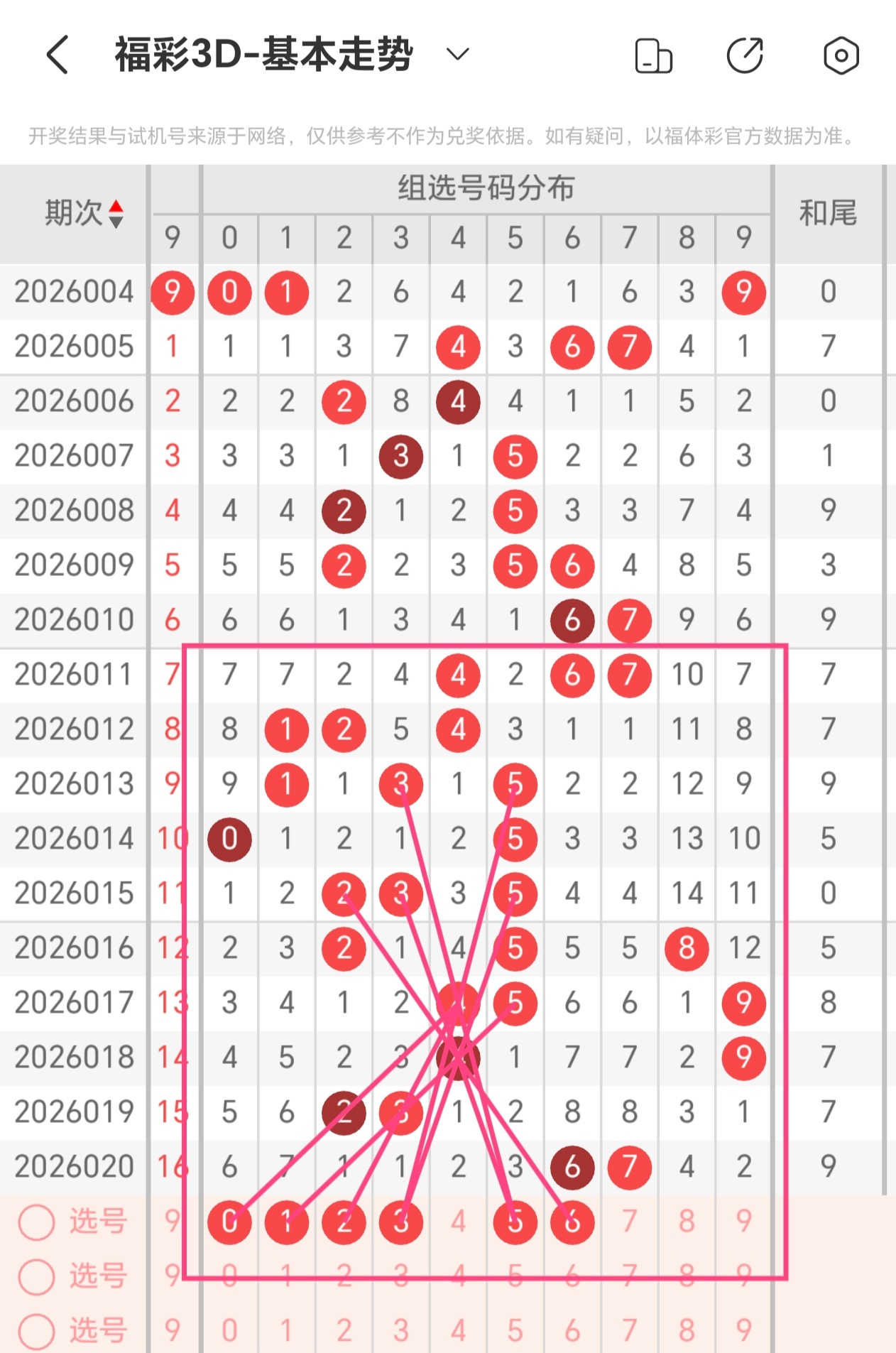The height and width of the screenshot is (1353, 896).
Task: Share the trend chart
Action: (745, 55)
